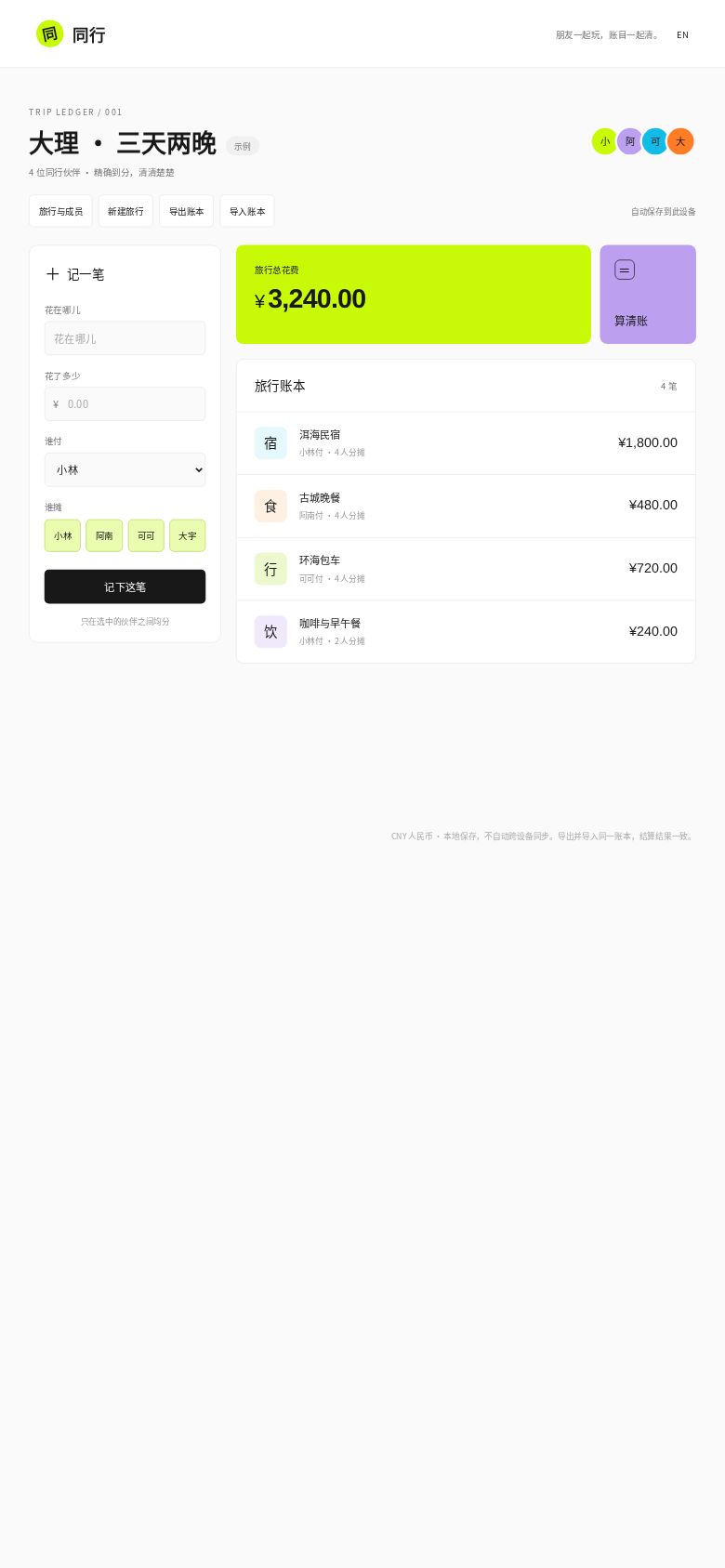Open the 古城晚餐 expense entry
Viewport: 725px width, 1568px height.
(466, 506)
